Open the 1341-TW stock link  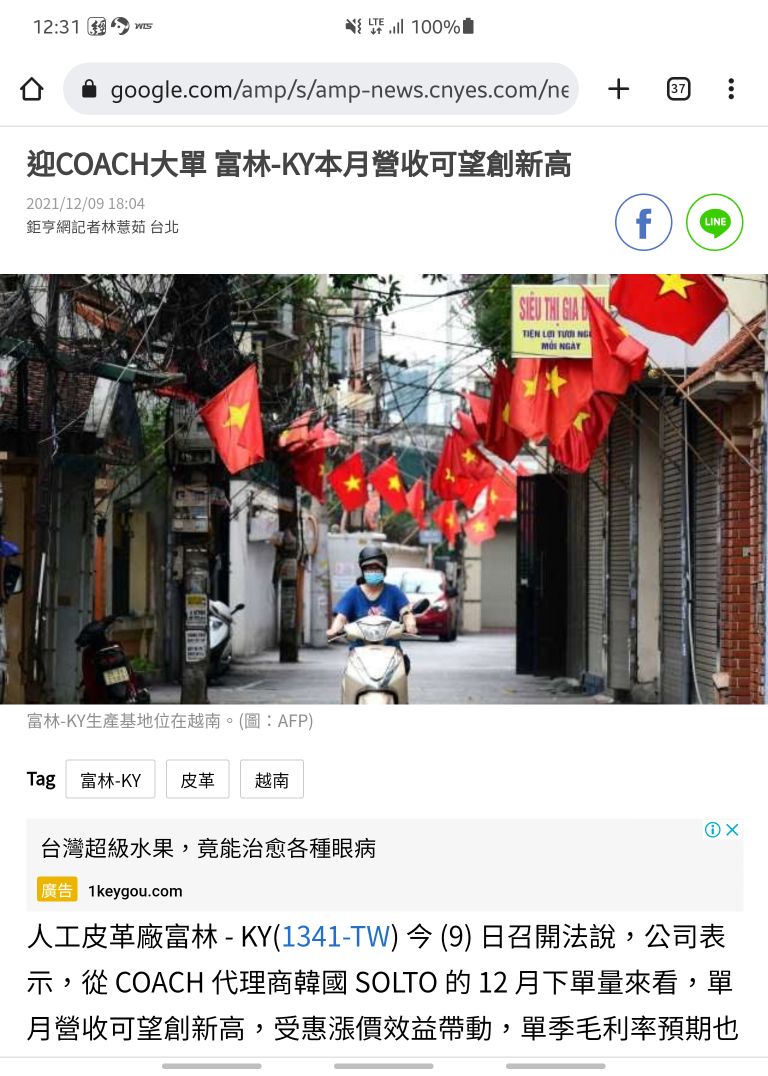click(335, 937)
